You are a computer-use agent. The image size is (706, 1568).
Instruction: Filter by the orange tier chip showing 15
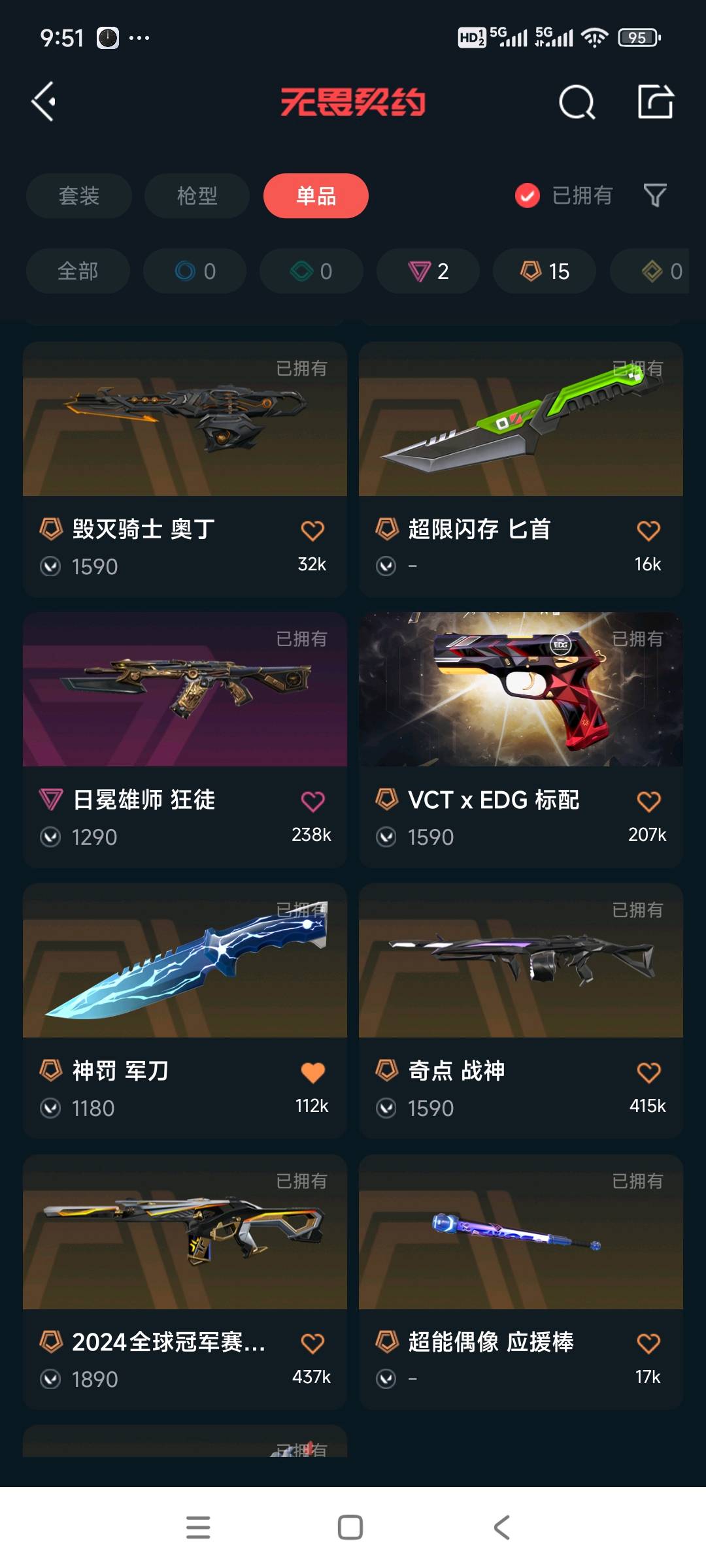(x=545, y=270)
